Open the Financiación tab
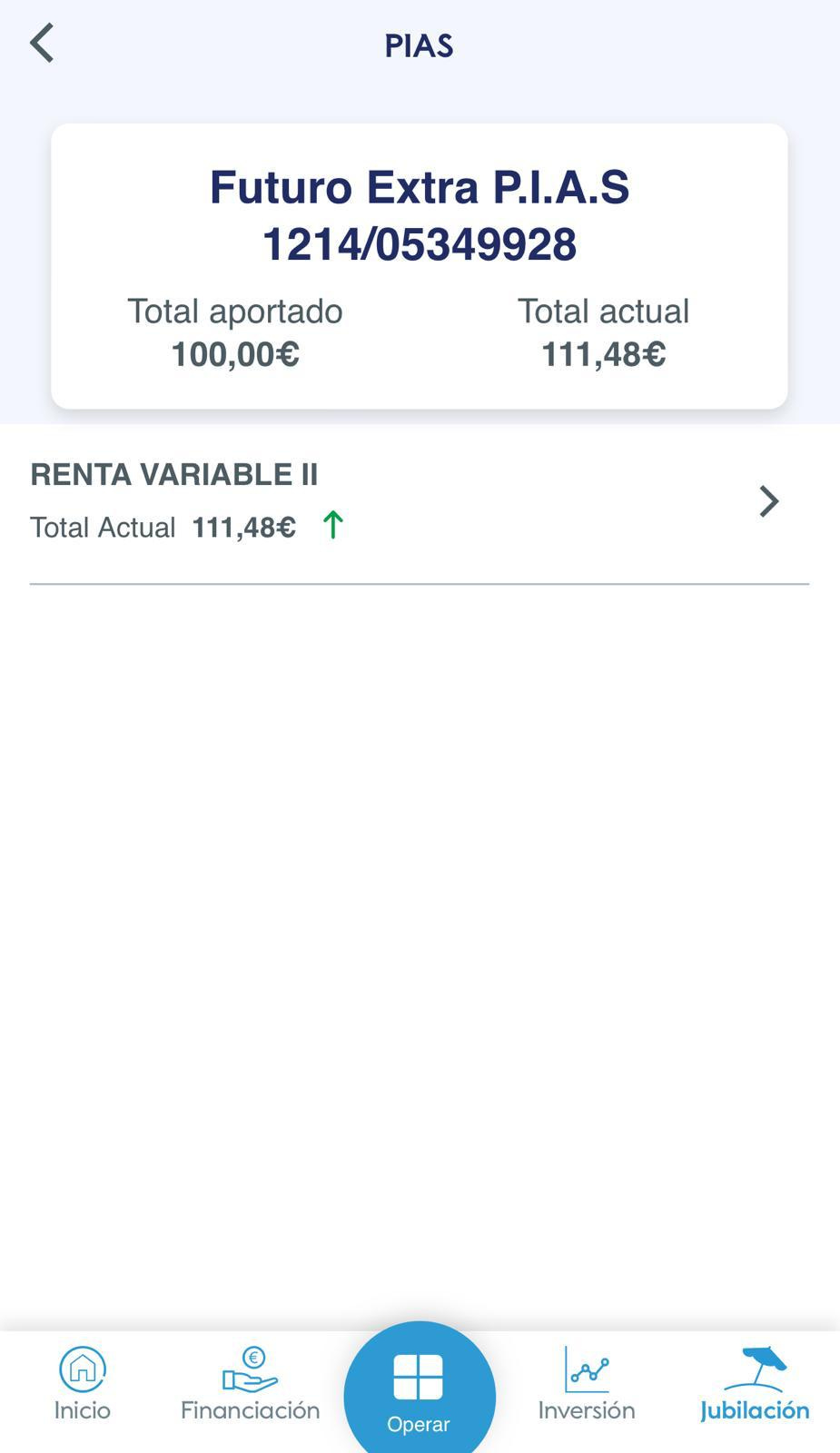Viewport: 840px width, 1453px height. coord(250,1384)
